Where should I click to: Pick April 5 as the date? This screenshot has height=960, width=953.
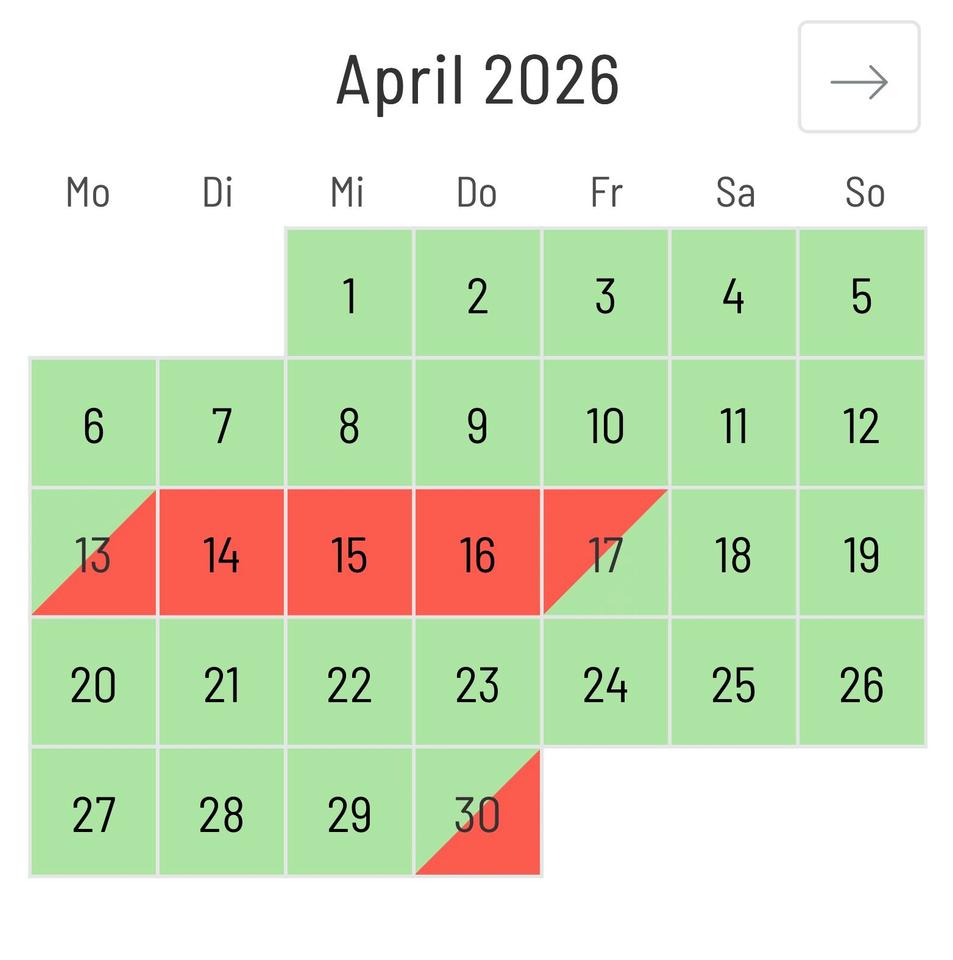(x=861, y=294)
